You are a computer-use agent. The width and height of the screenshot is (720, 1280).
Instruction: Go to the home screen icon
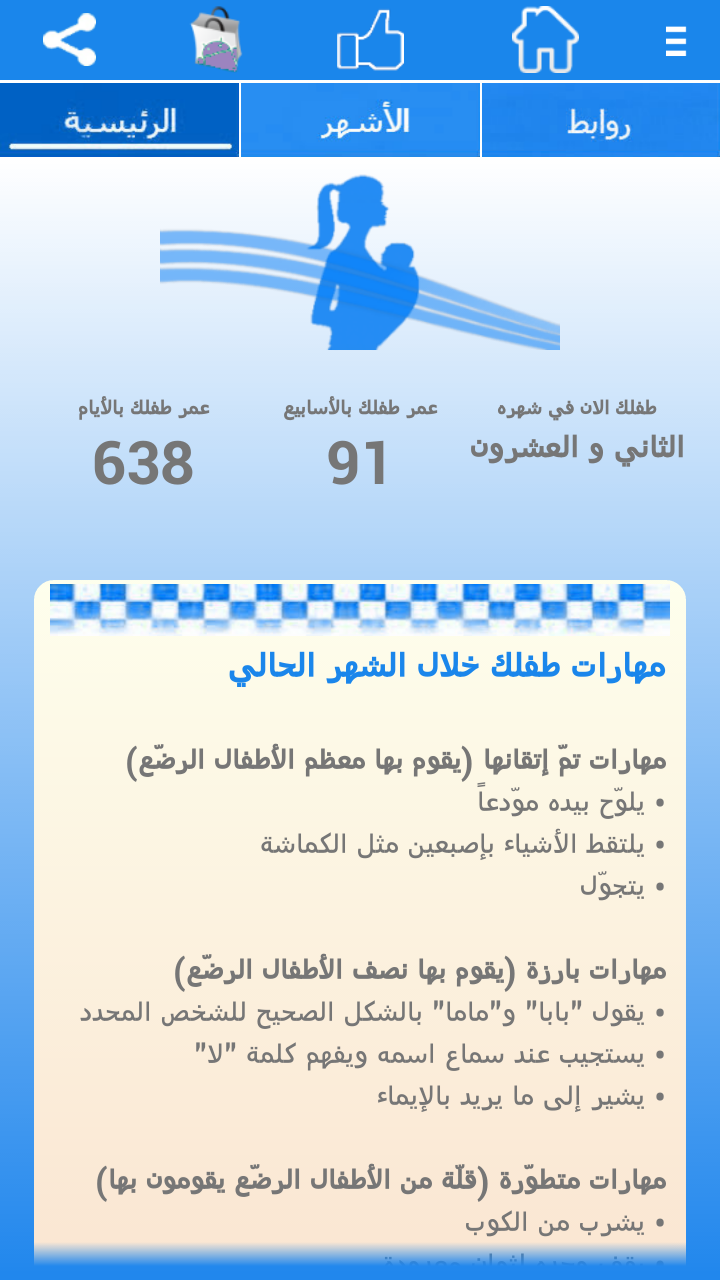(545, 40)
